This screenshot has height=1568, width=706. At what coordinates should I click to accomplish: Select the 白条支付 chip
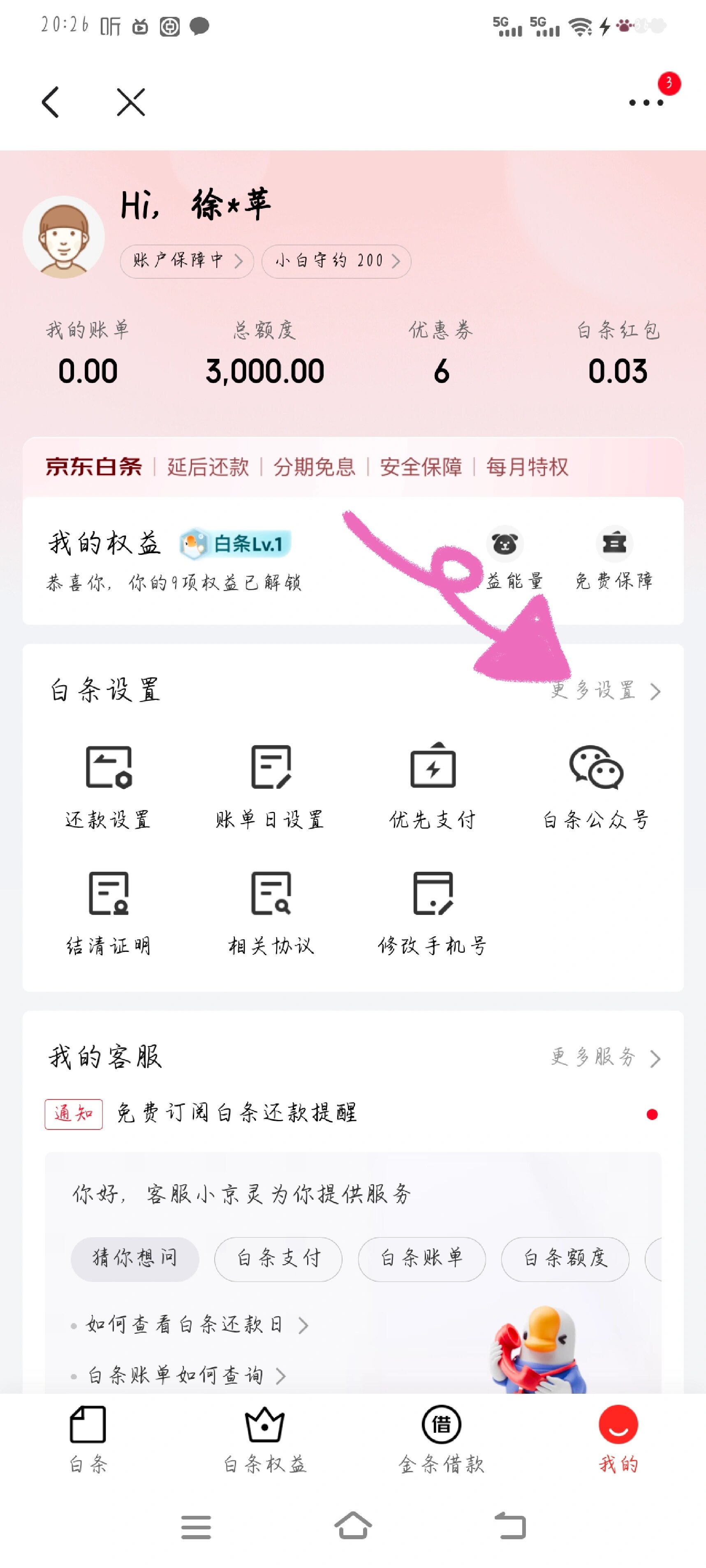tap(278, 1258)
